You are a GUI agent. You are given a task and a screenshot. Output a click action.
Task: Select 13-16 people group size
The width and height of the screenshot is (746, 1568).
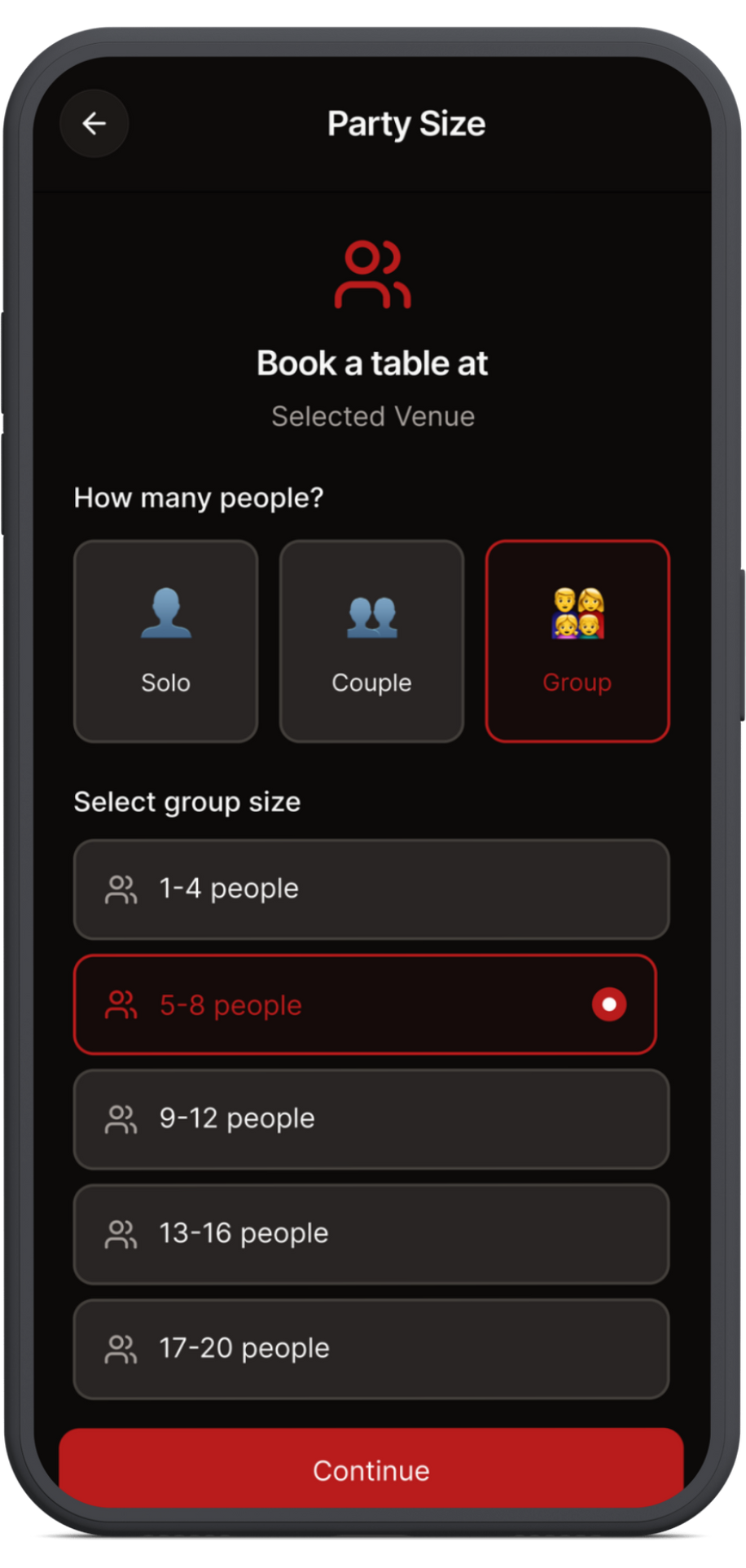coord(371,1233)
